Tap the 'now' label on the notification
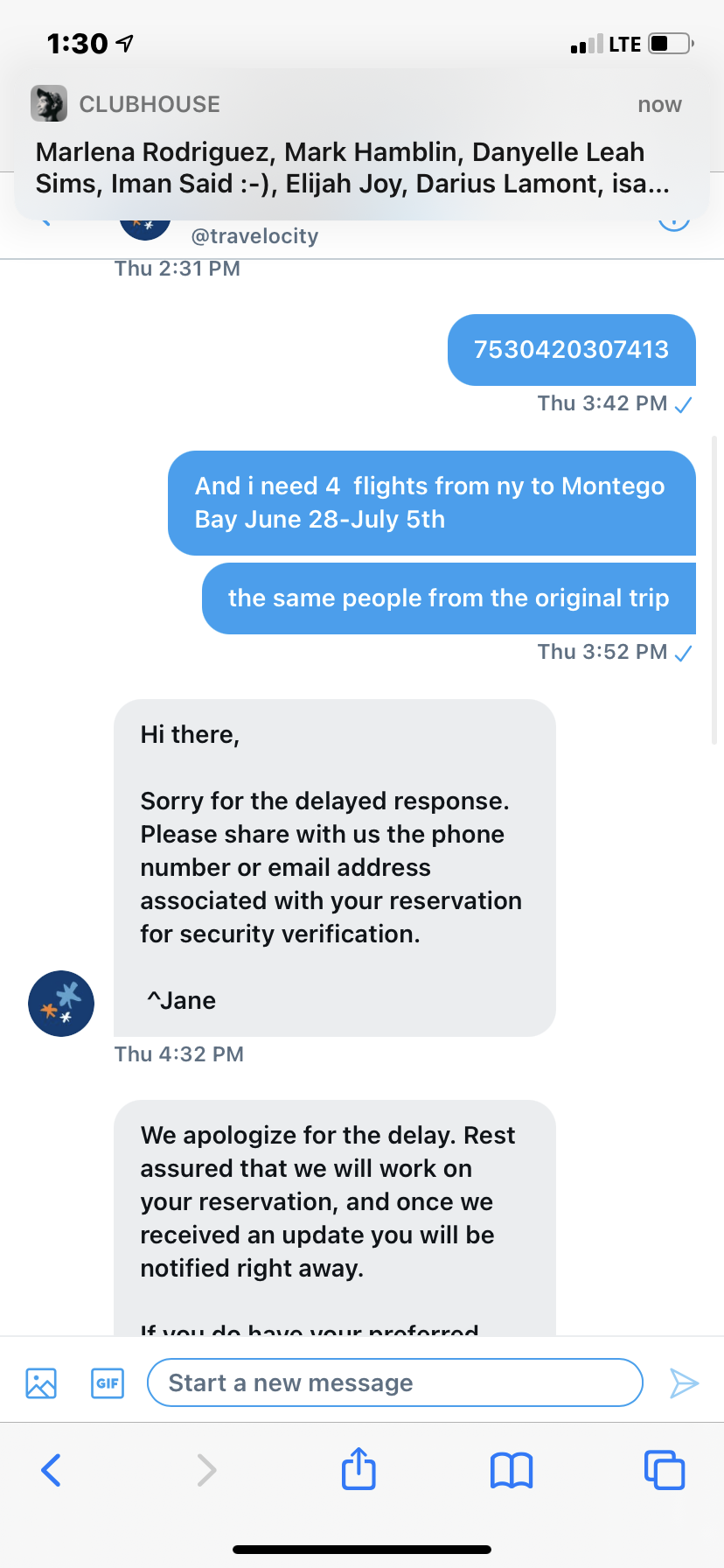This screenshot has height=1568, width=724. pos(659,104)
